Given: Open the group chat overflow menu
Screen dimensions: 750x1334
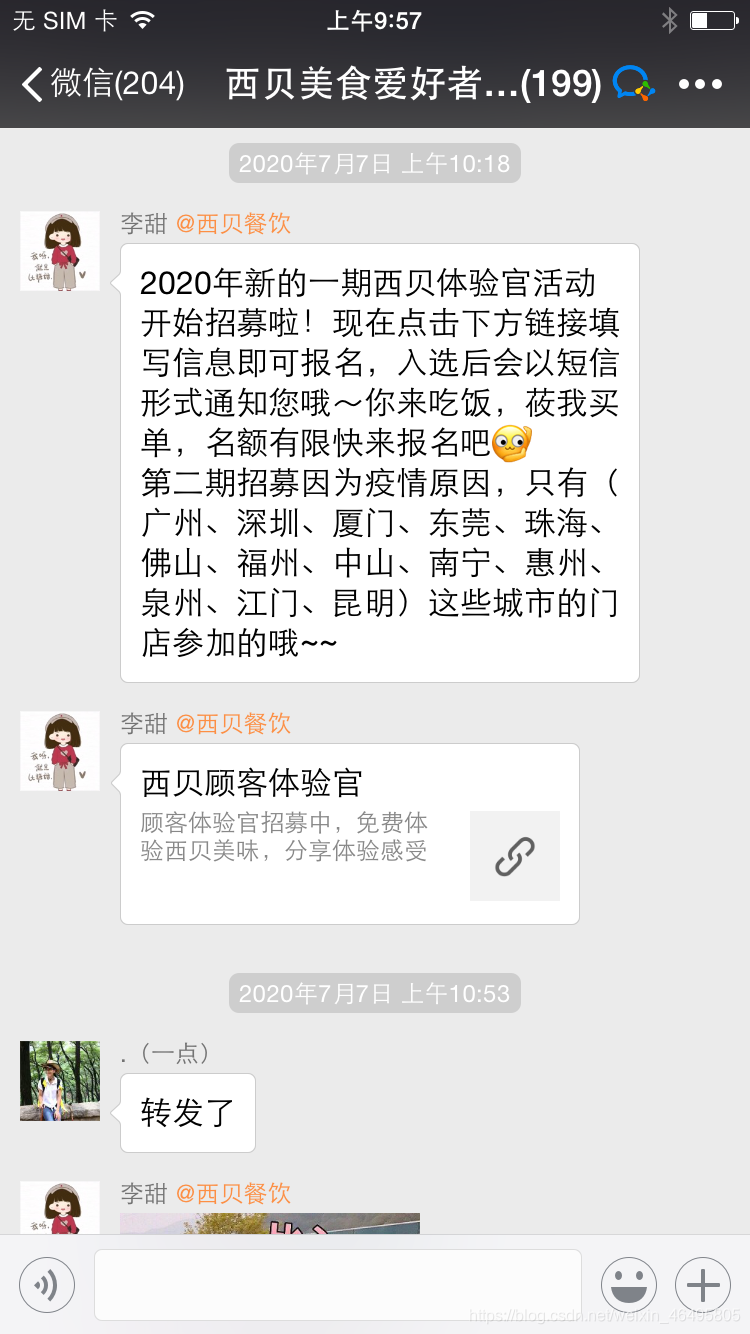Looking at the screenshot, I should (700, 84).
